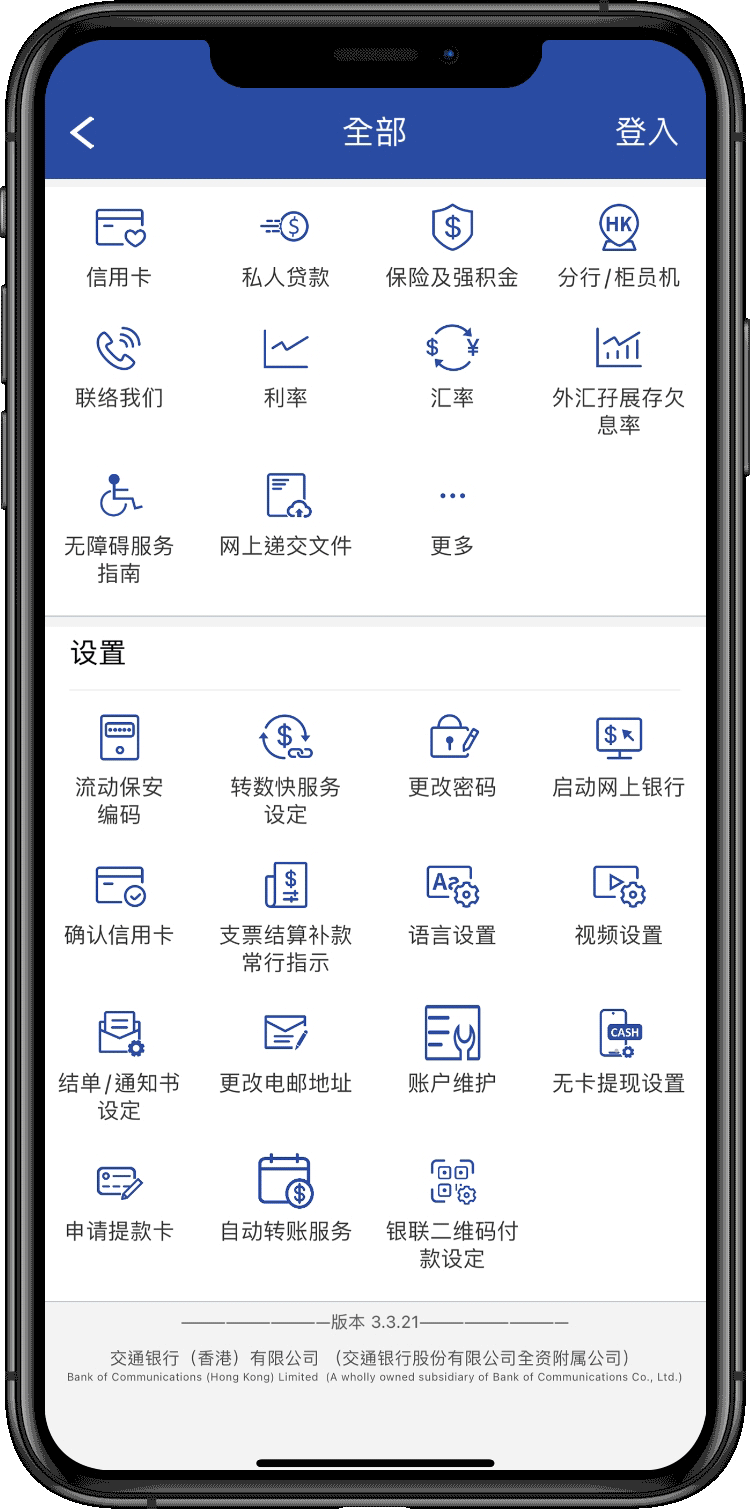750x1509 pixels.
Task: Tap 更多 to see more services
Action: pos(452,515)
